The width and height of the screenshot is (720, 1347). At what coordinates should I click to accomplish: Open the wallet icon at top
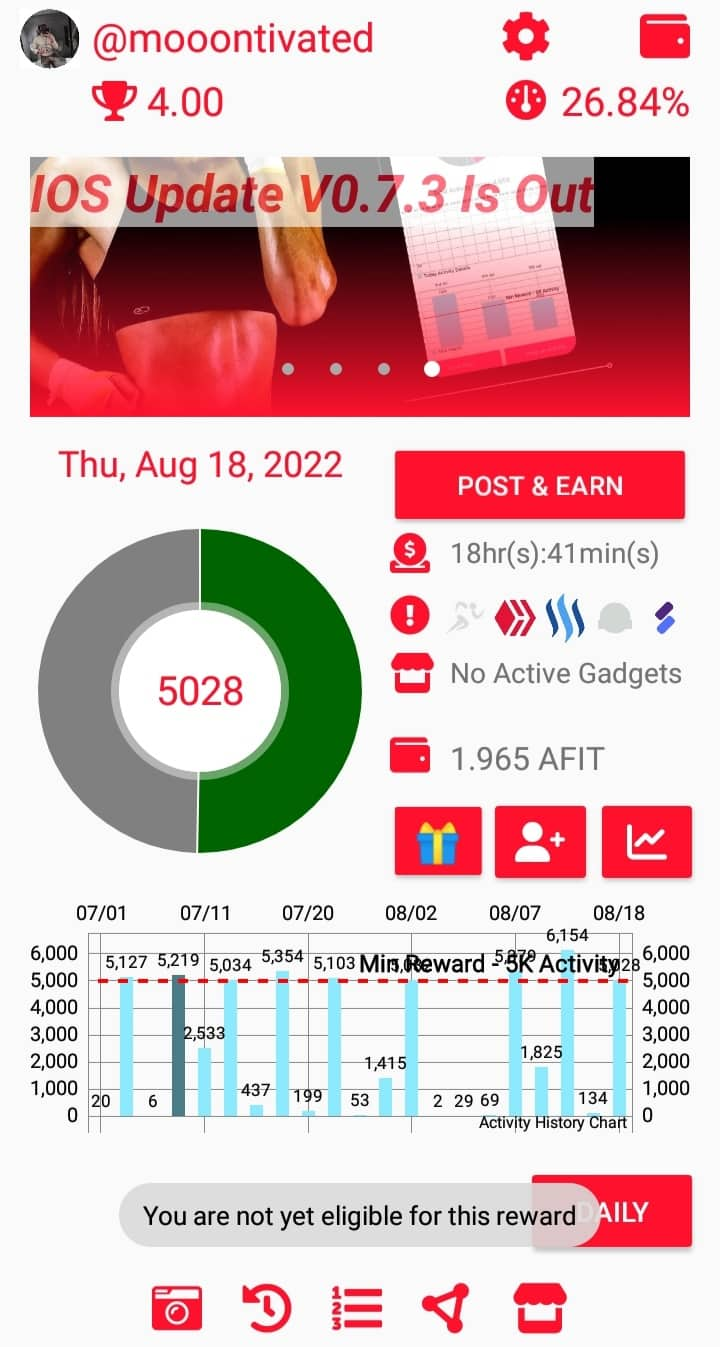coord(665,38)
